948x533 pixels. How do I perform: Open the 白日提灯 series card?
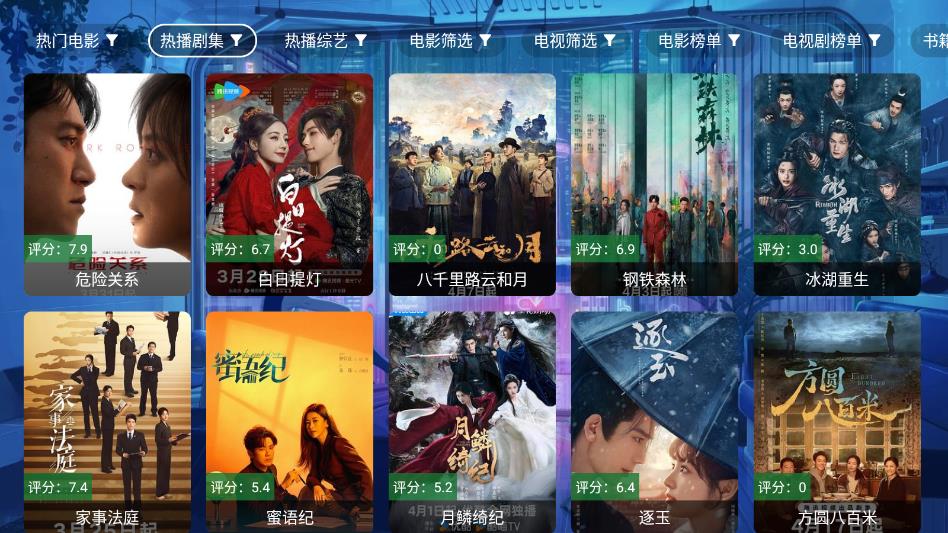(289, 185)
